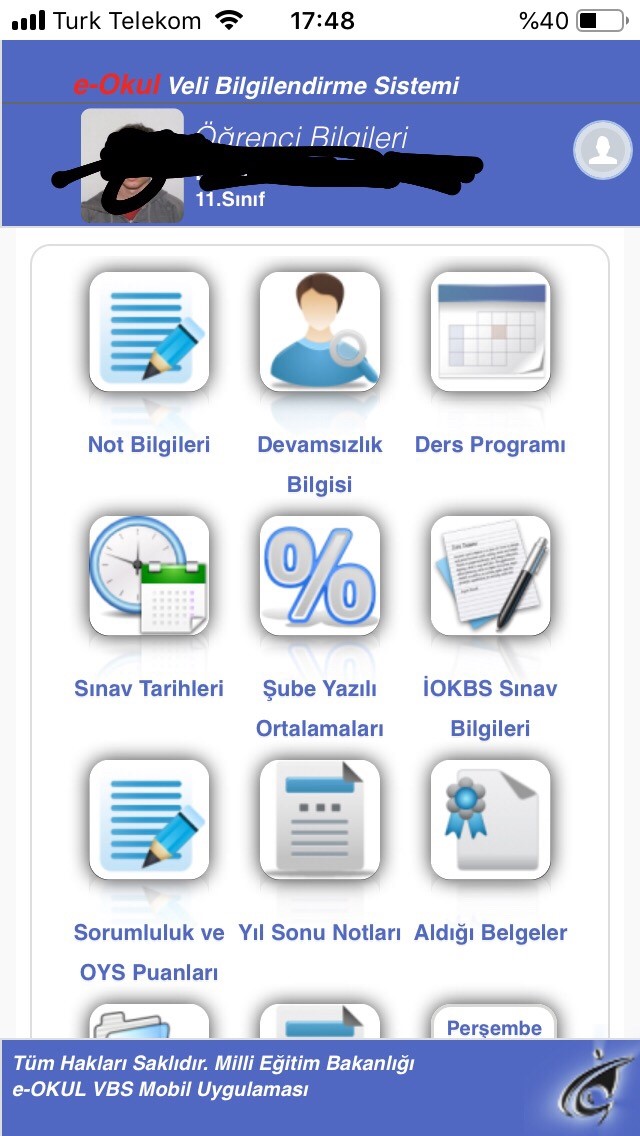View Yıl Sonu Notları
640x1136 pixels.
320,819
